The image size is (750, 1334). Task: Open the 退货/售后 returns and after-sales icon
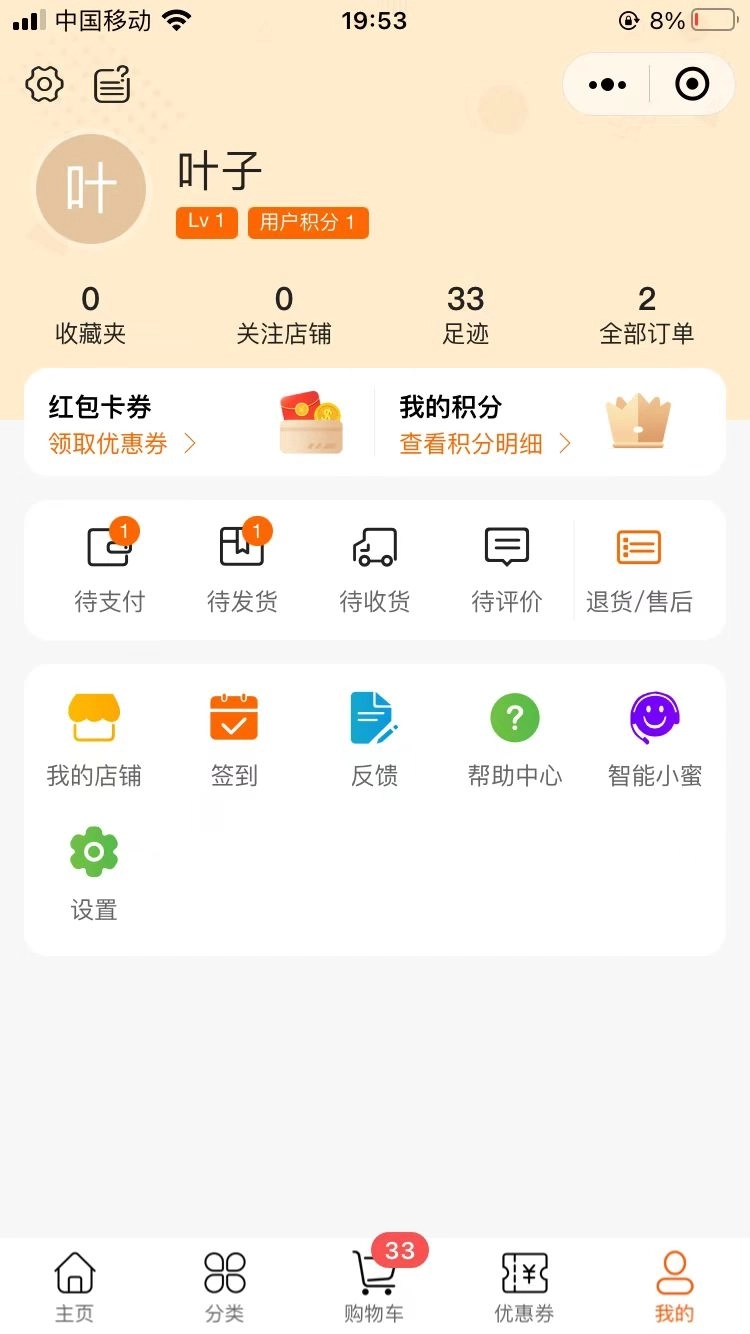click(x=638, y=548)
